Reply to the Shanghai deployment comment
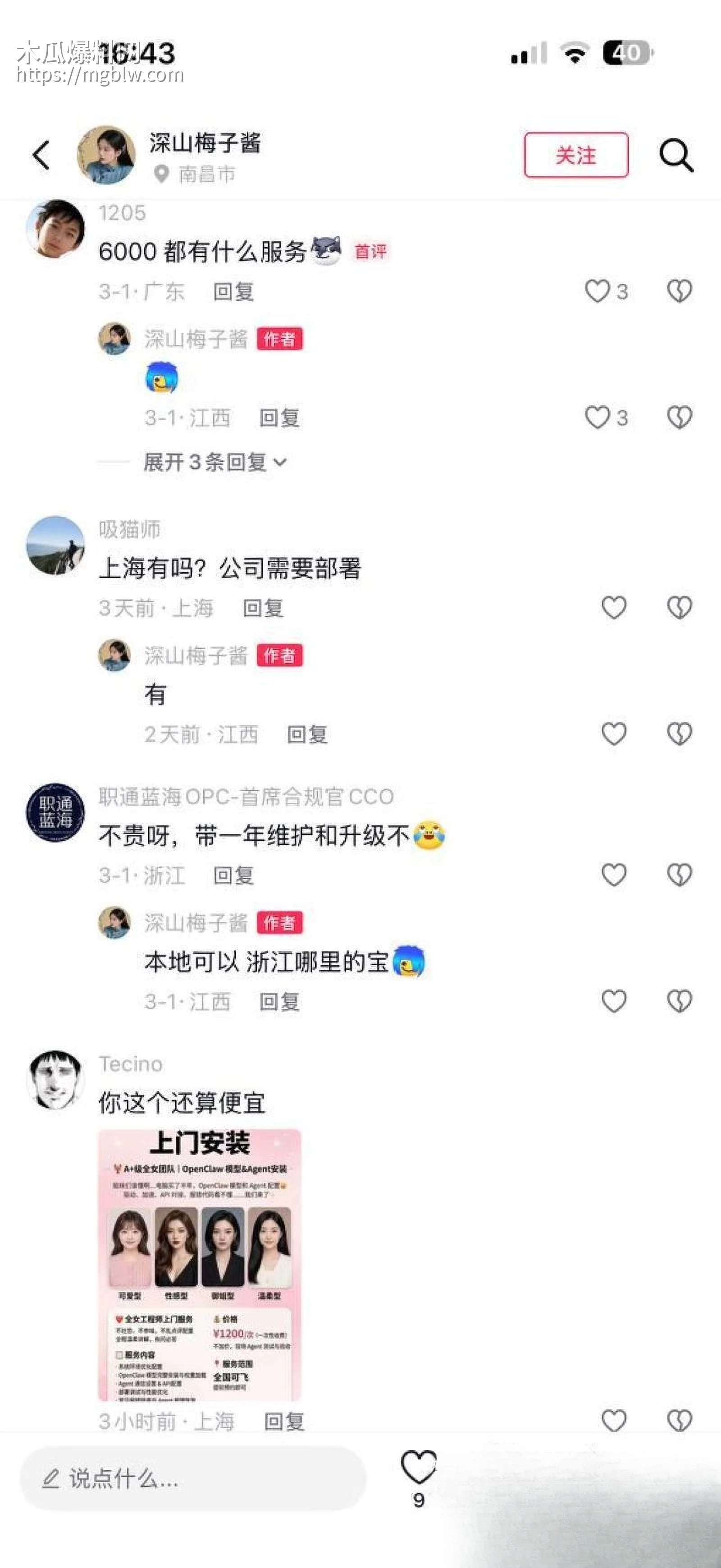Image resolution: width=721 pixels, height=1568 pixels. click(265, 608)
